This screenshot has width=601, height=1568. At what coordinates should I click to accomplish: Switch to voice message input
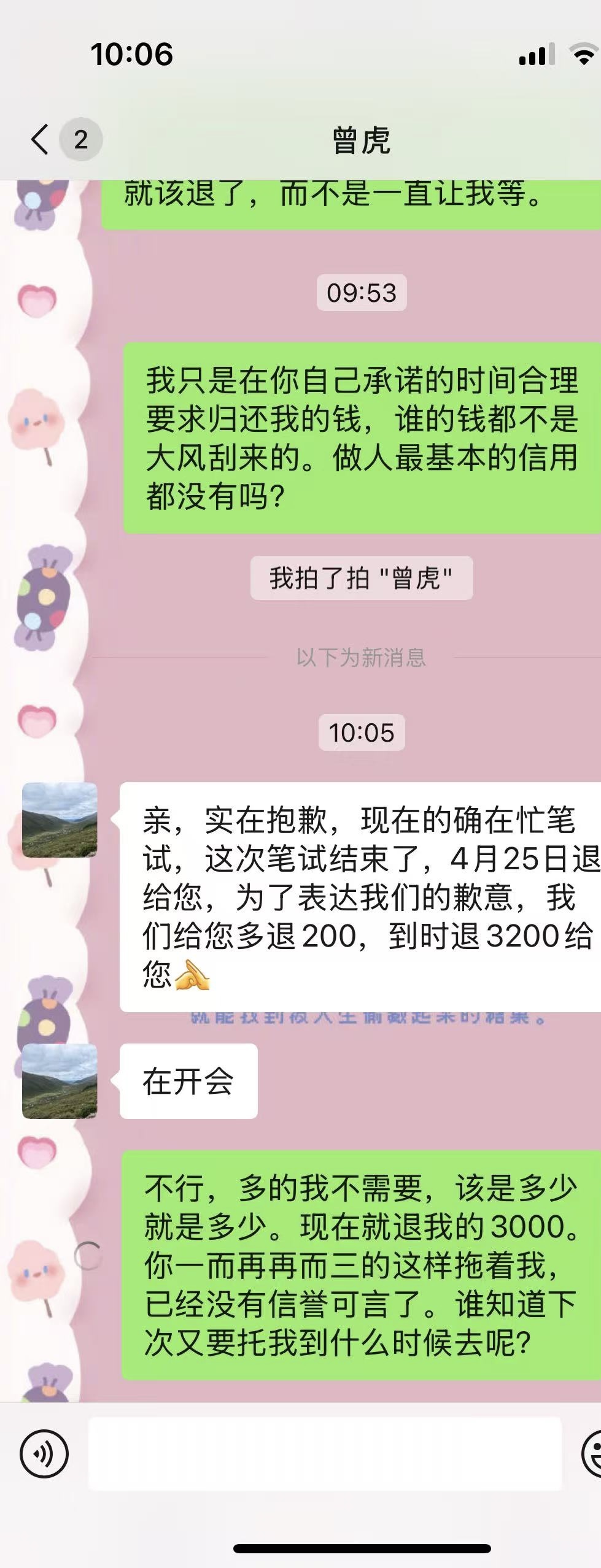tap(44, 1453)
